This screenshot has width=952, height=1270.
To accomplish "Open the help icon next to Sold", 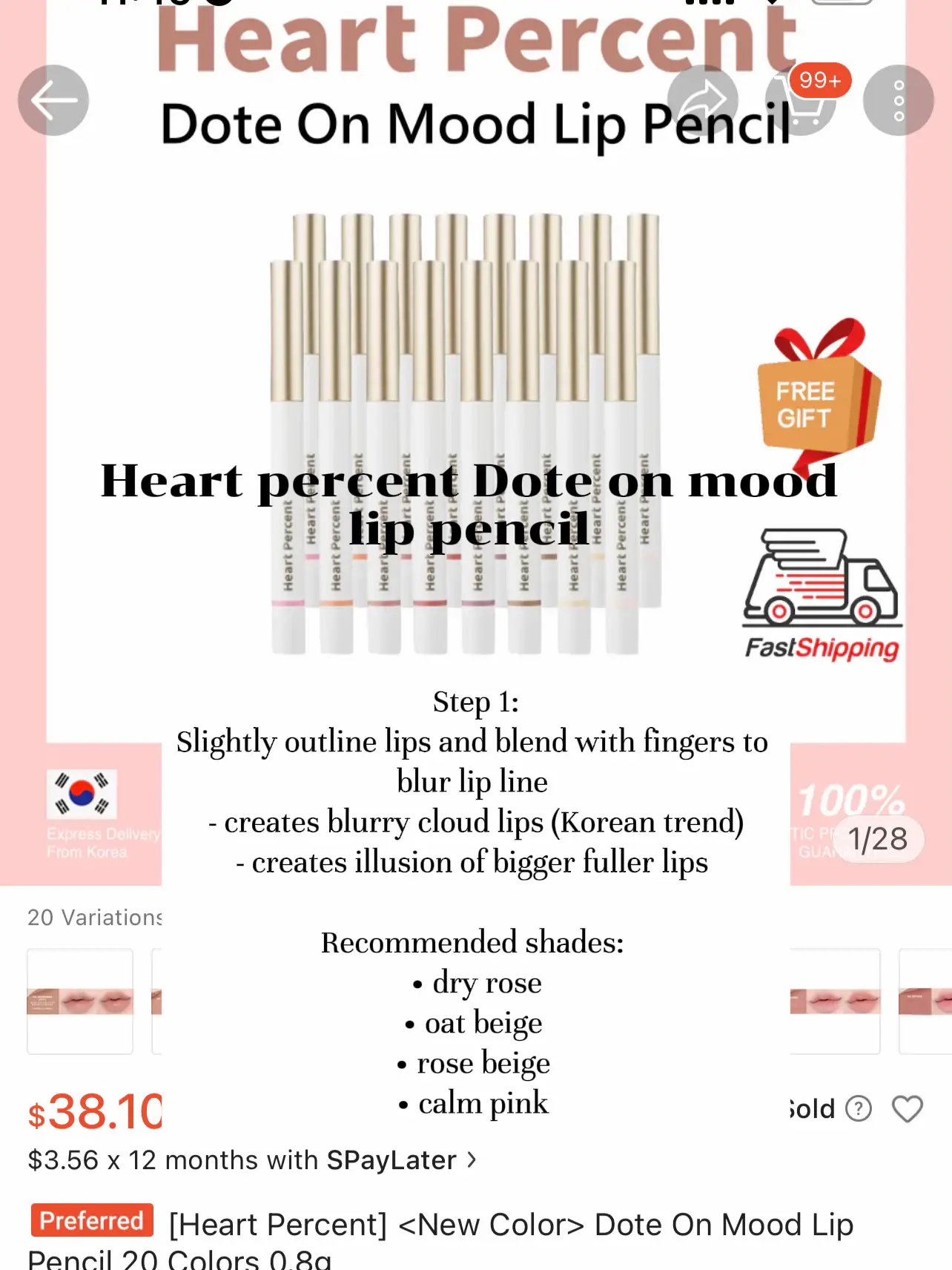I will coord(859,1109).
